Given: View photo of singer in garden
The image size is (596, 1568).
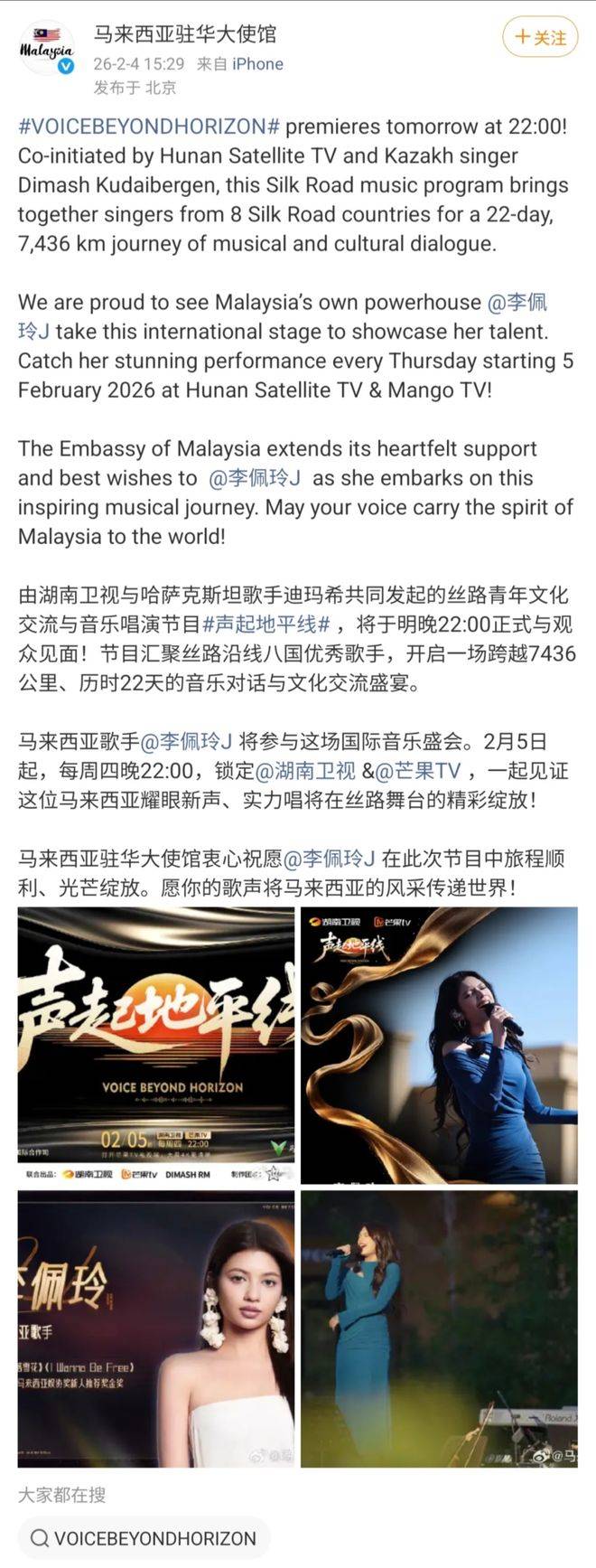Looking at the screenshot, I should click(439, 1329).
